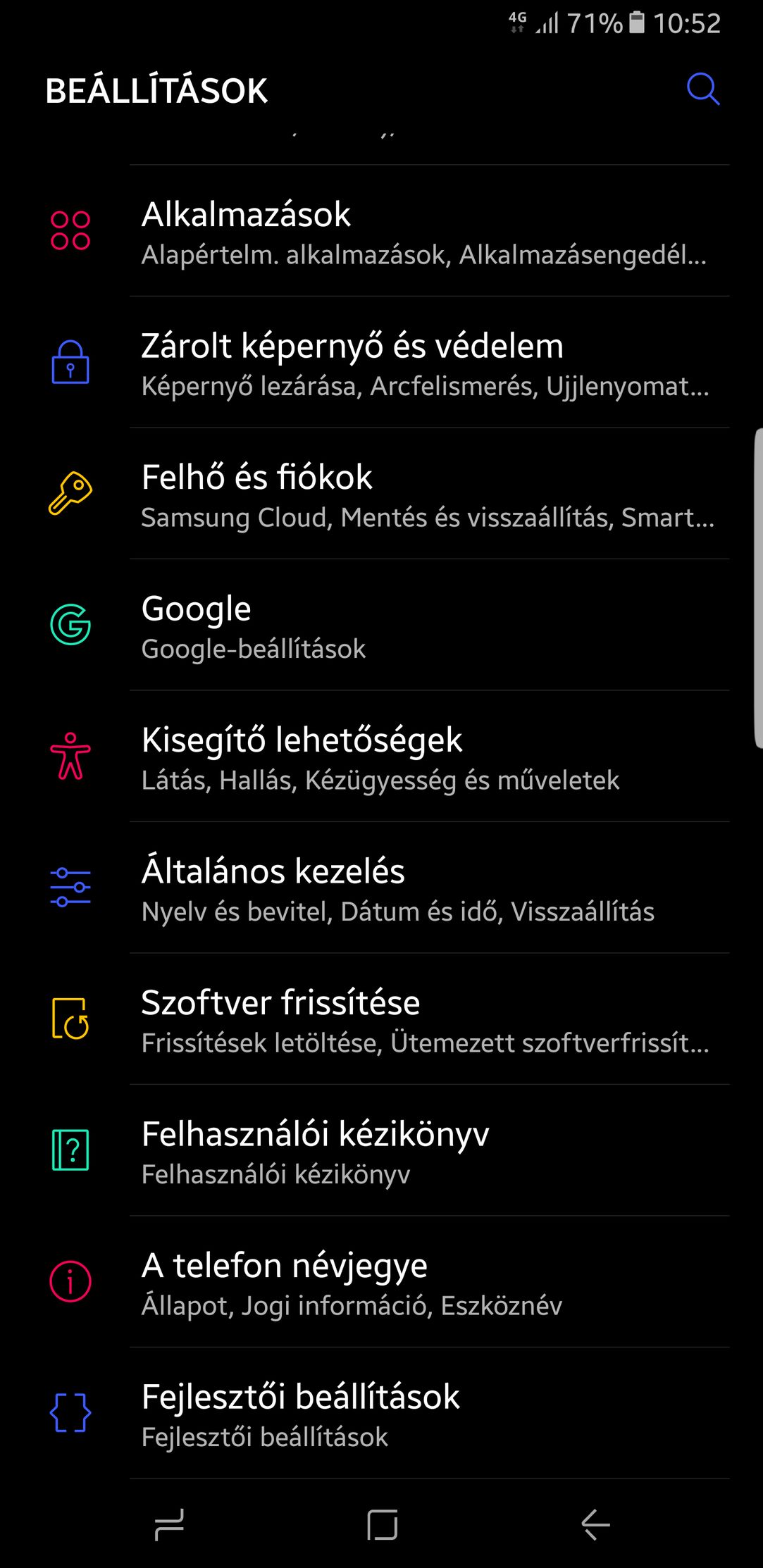Screen dimensions: 763x1568
Task: Open recent apps from navigation bar
Action: [169, 1525]
